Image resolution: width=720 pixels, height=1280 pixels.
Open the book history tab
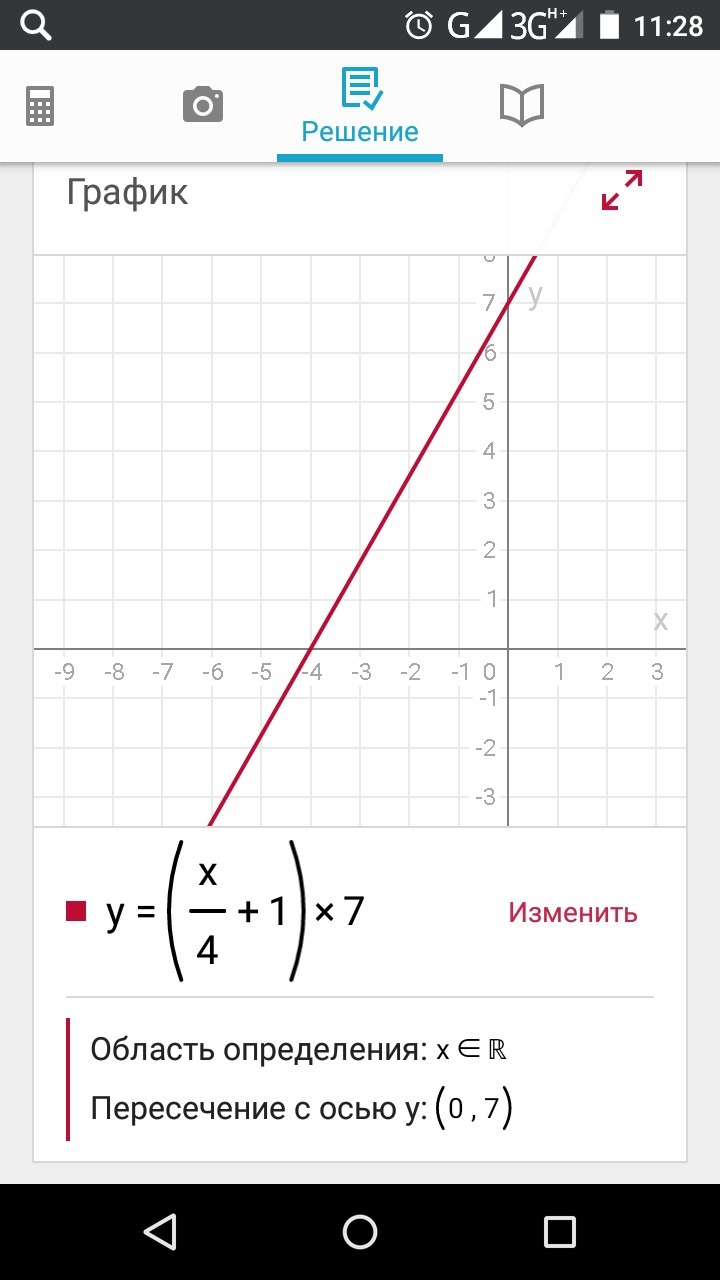pyautogui.click(x=521, y=105)
